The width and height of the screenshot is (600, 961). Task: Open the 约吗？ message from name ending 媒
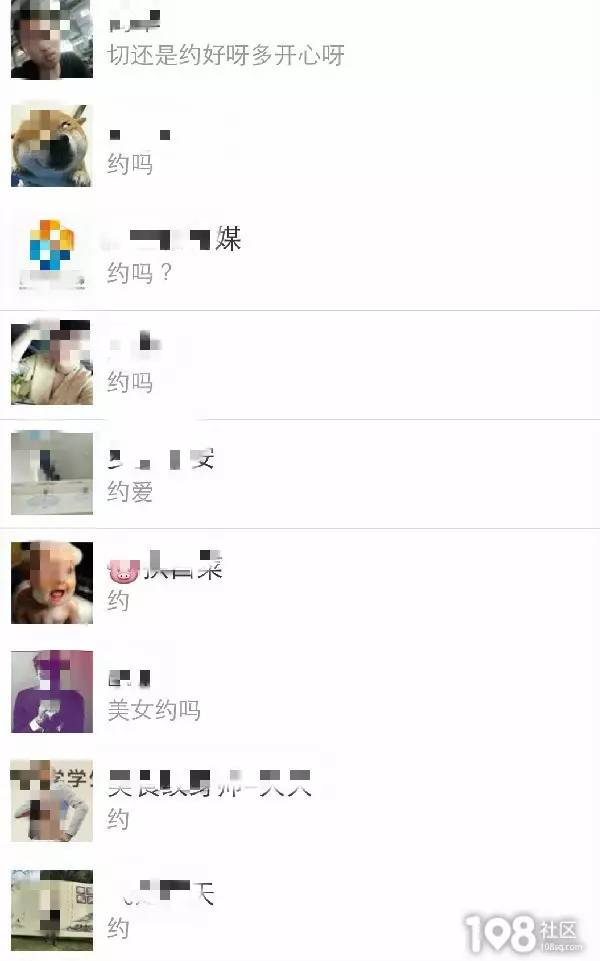pyautogui.click(x=300, y=256)
